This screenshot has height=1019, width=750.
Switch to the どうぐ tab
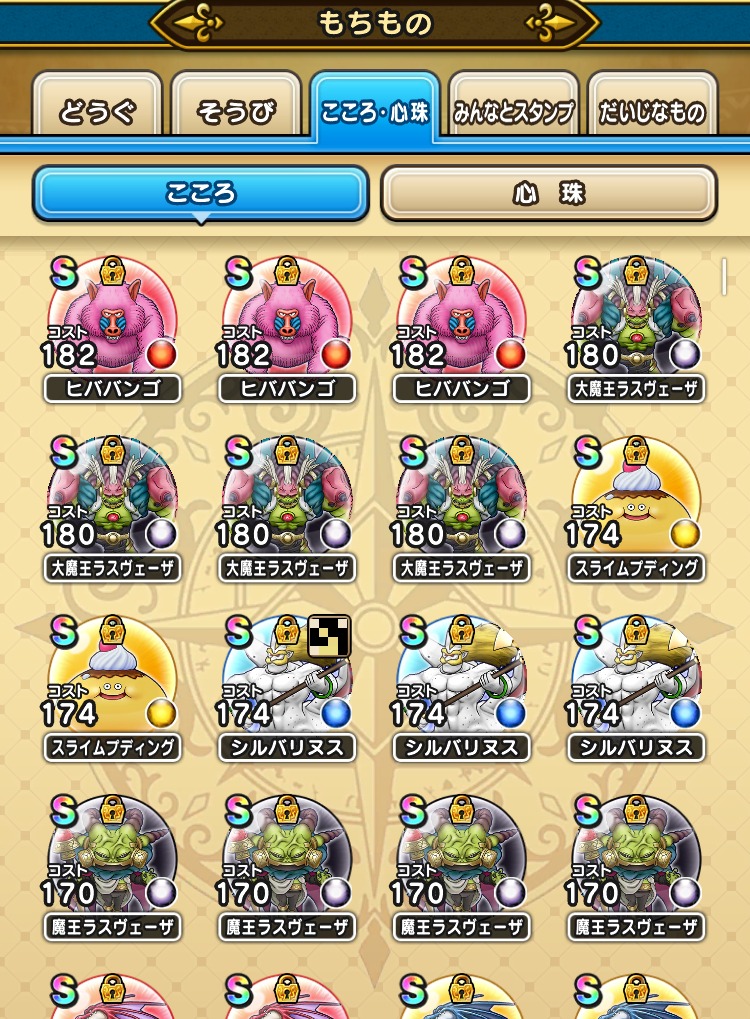(x=97, y=111)
